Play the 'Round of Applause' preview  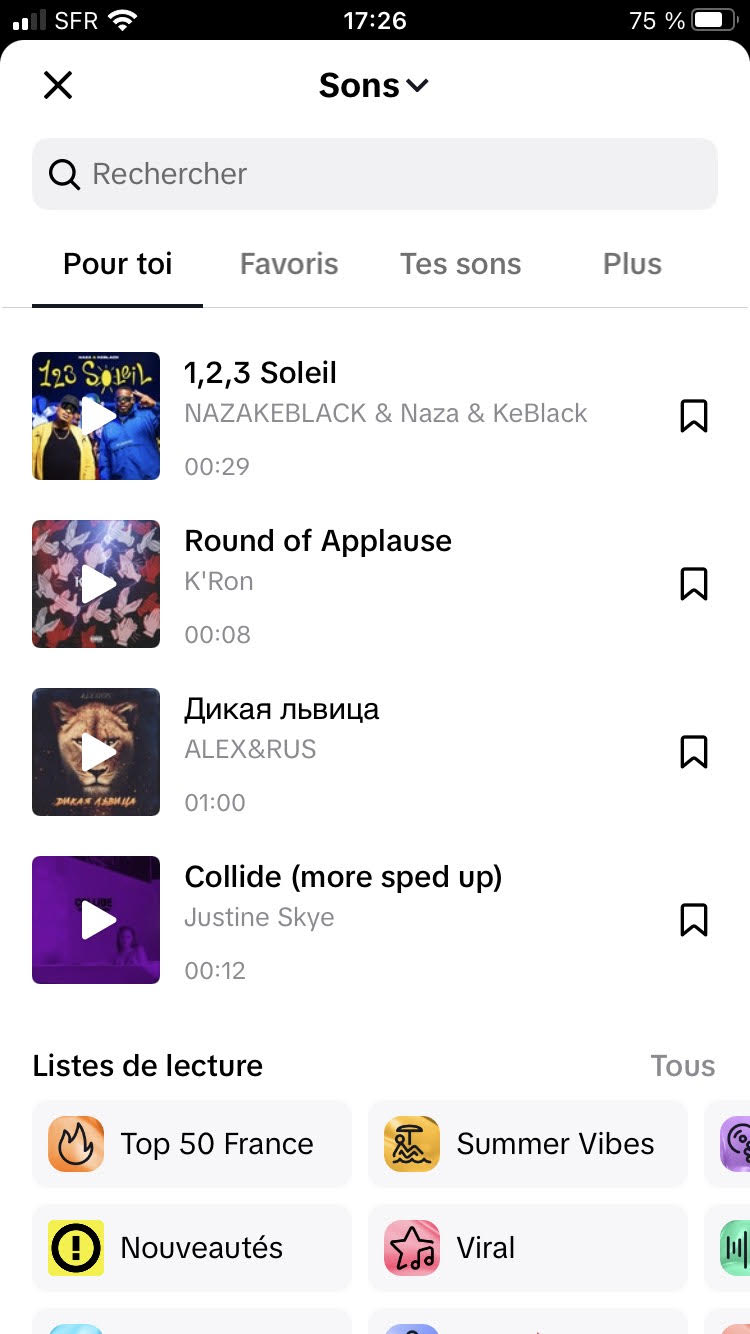pyautogui.click(x=96, y=584)
